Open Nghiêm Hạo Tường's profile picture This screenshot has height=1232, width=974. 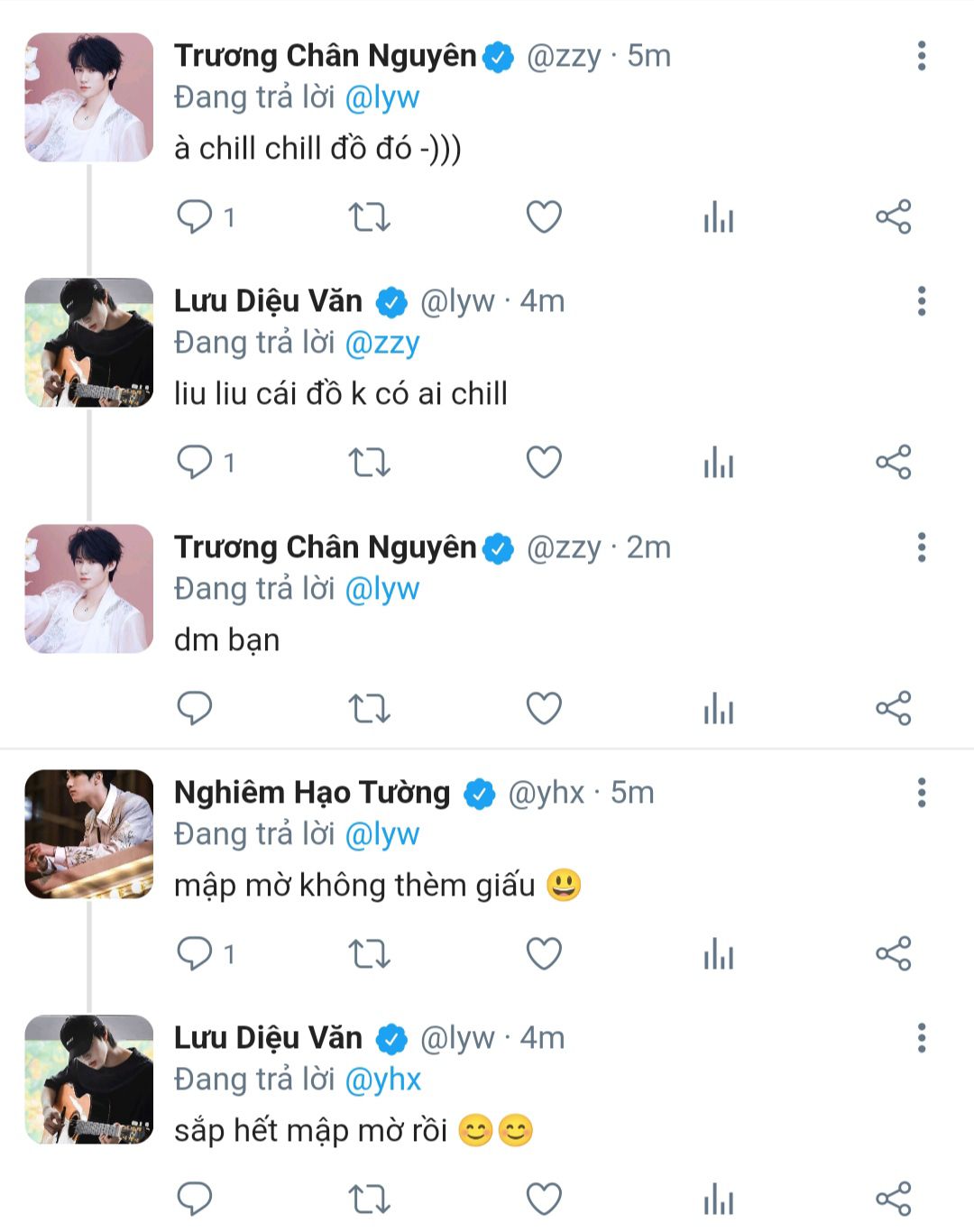click(x=88, y=834)
